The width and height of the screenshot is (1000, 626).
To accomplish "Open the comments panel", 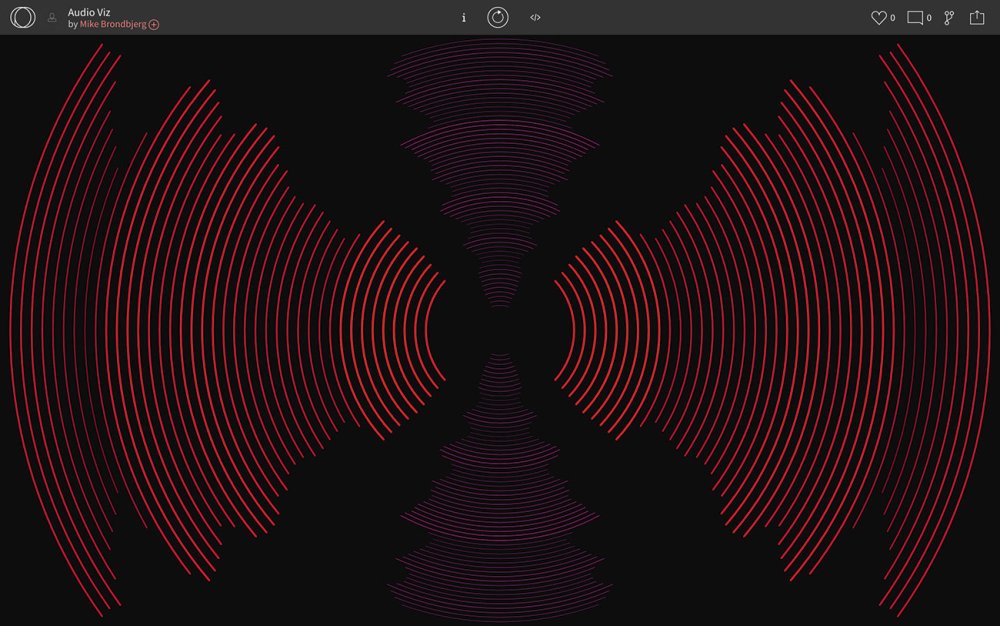I will 915,18.
